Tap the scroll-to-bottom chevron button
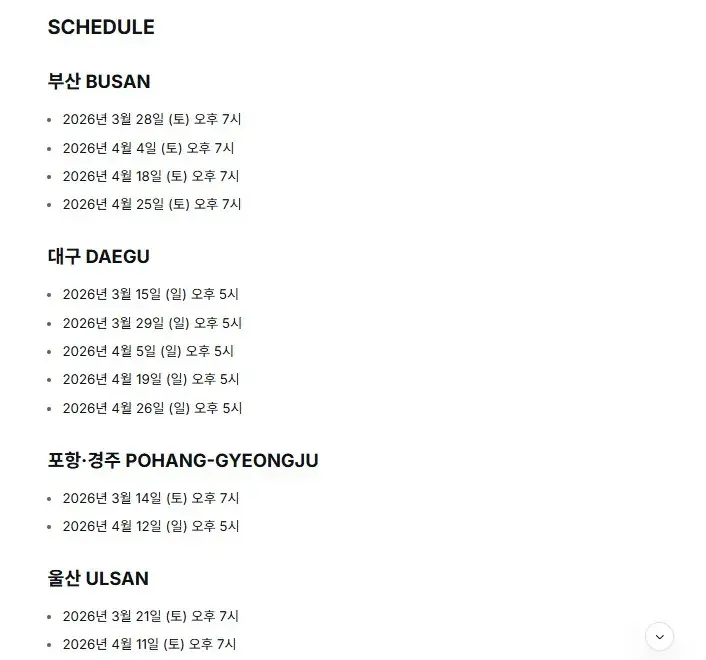The width and height of the screenshot is (706, 660). pos(659,636)
